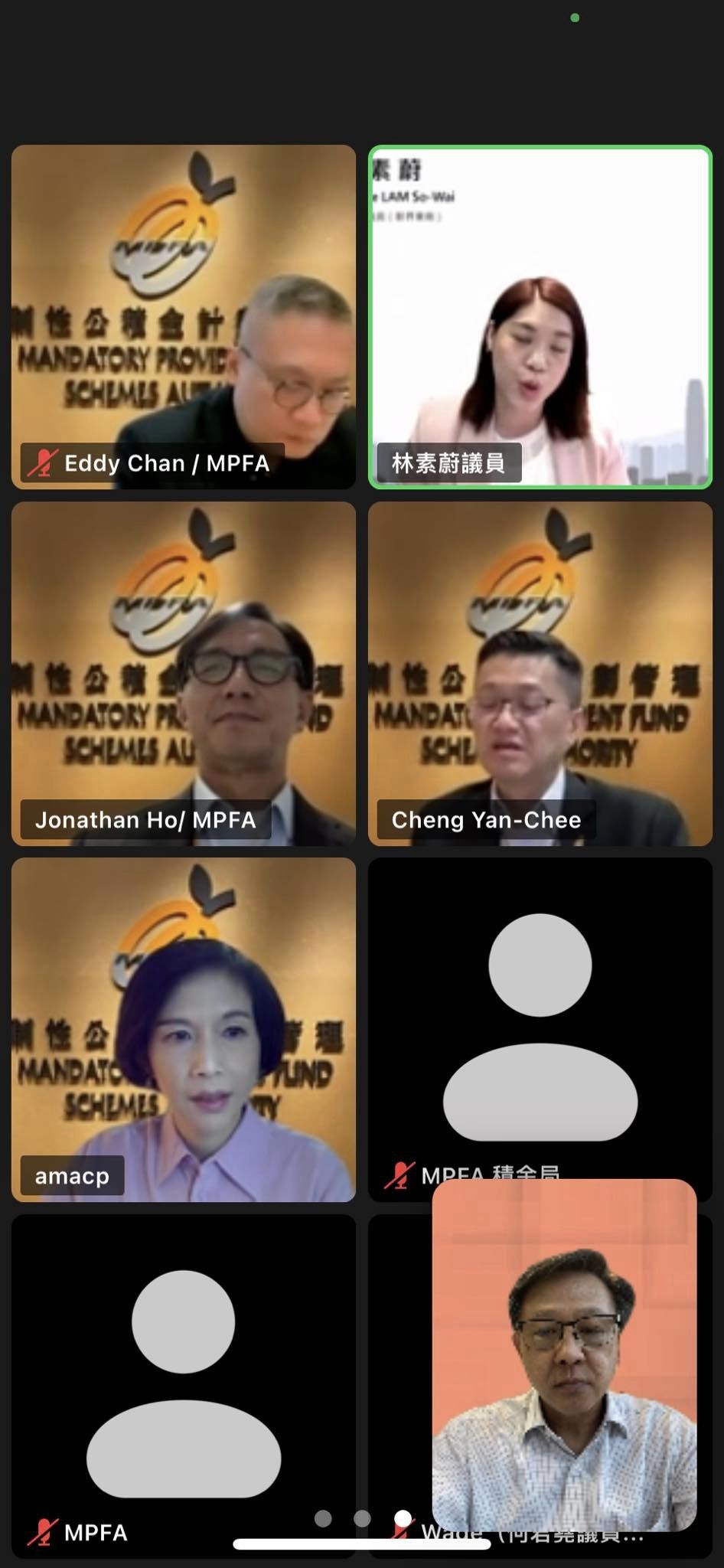Select Eddy Chan / MPFA video tile
The height and width of the screenshot is (1568, 724).
point(184,317)
